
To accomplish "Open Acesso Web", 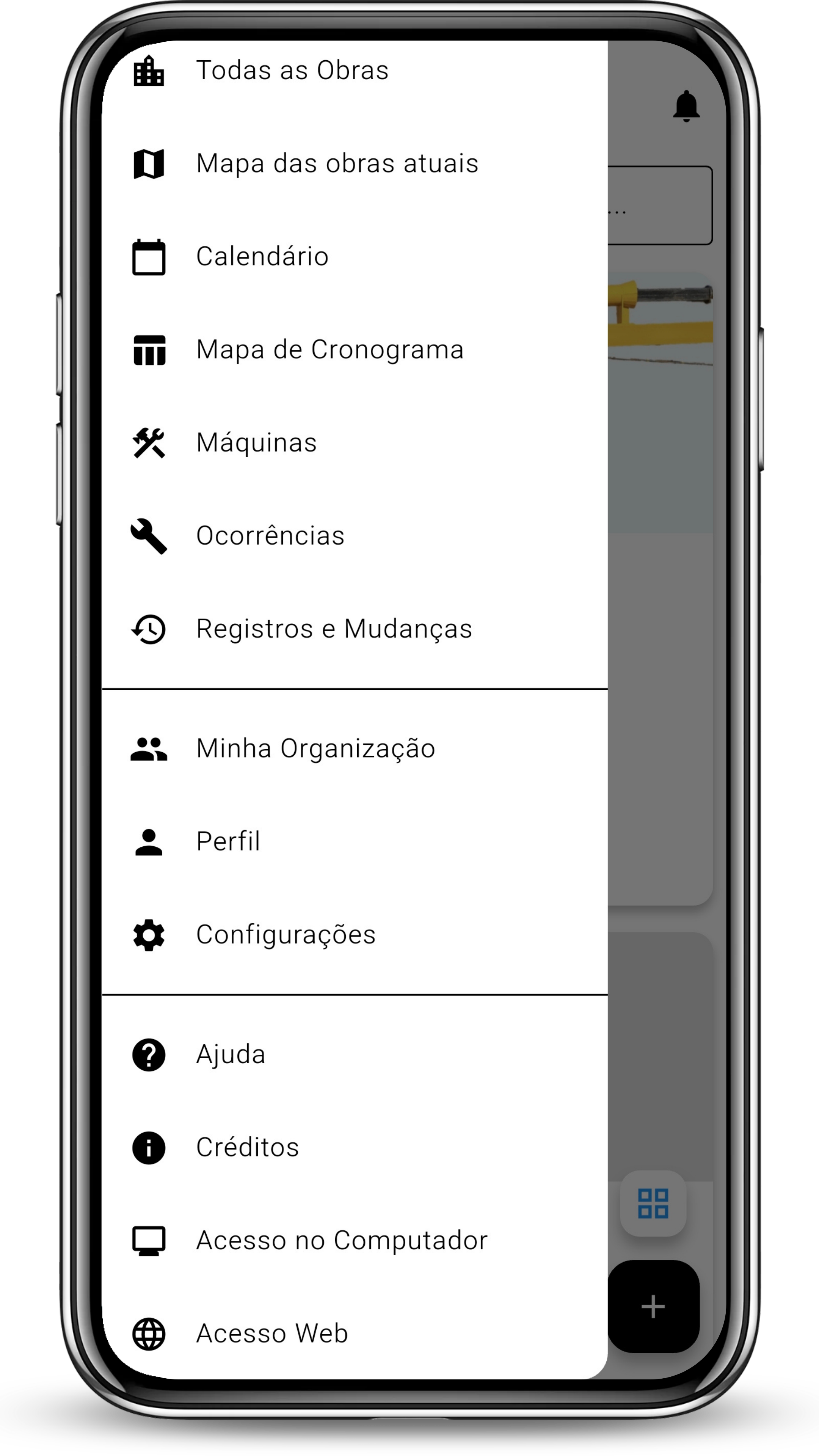I will pyautogui.click(x=272, y=1334).
